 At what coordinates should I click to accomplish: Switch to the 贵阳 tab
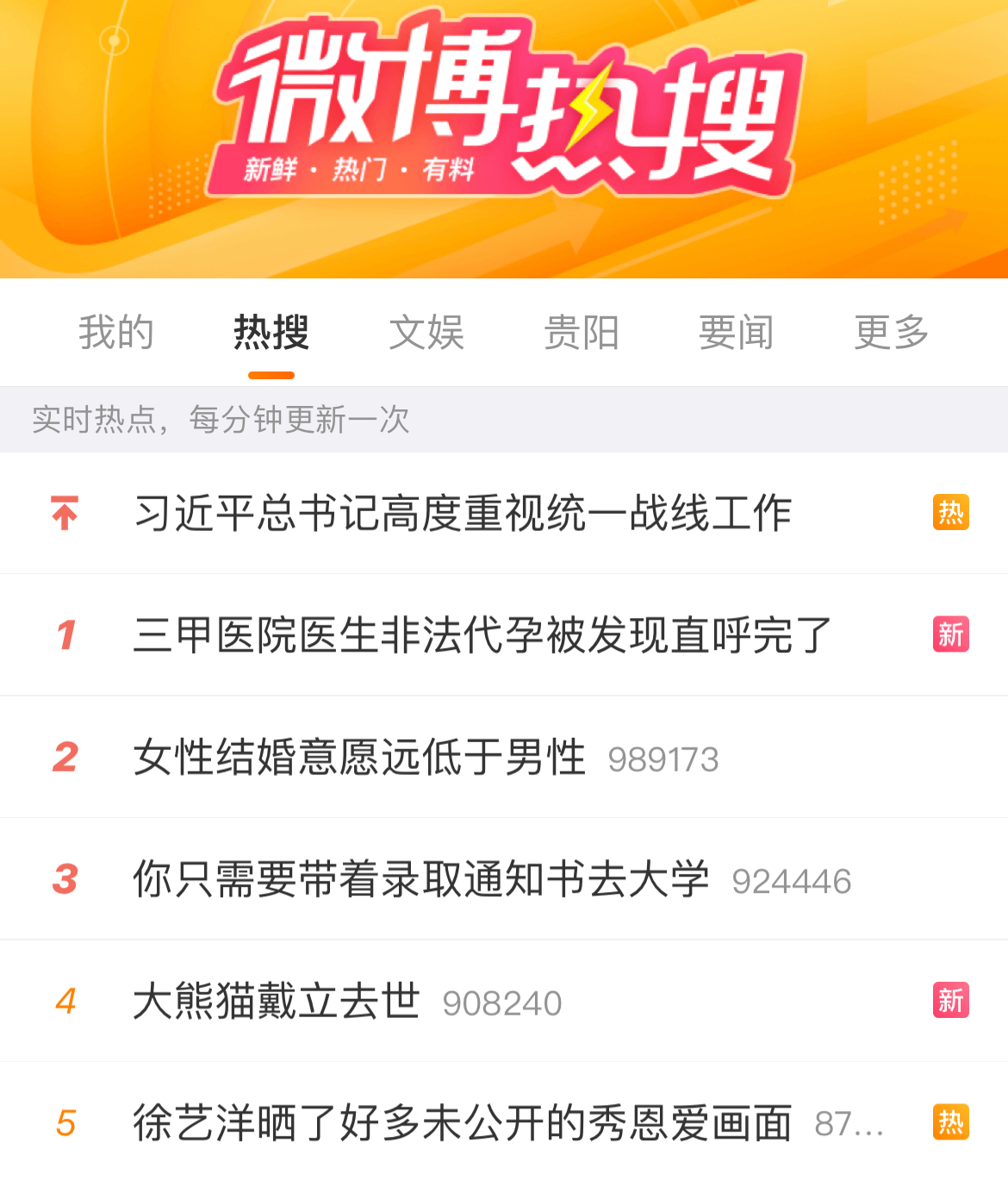pos(582,333)
